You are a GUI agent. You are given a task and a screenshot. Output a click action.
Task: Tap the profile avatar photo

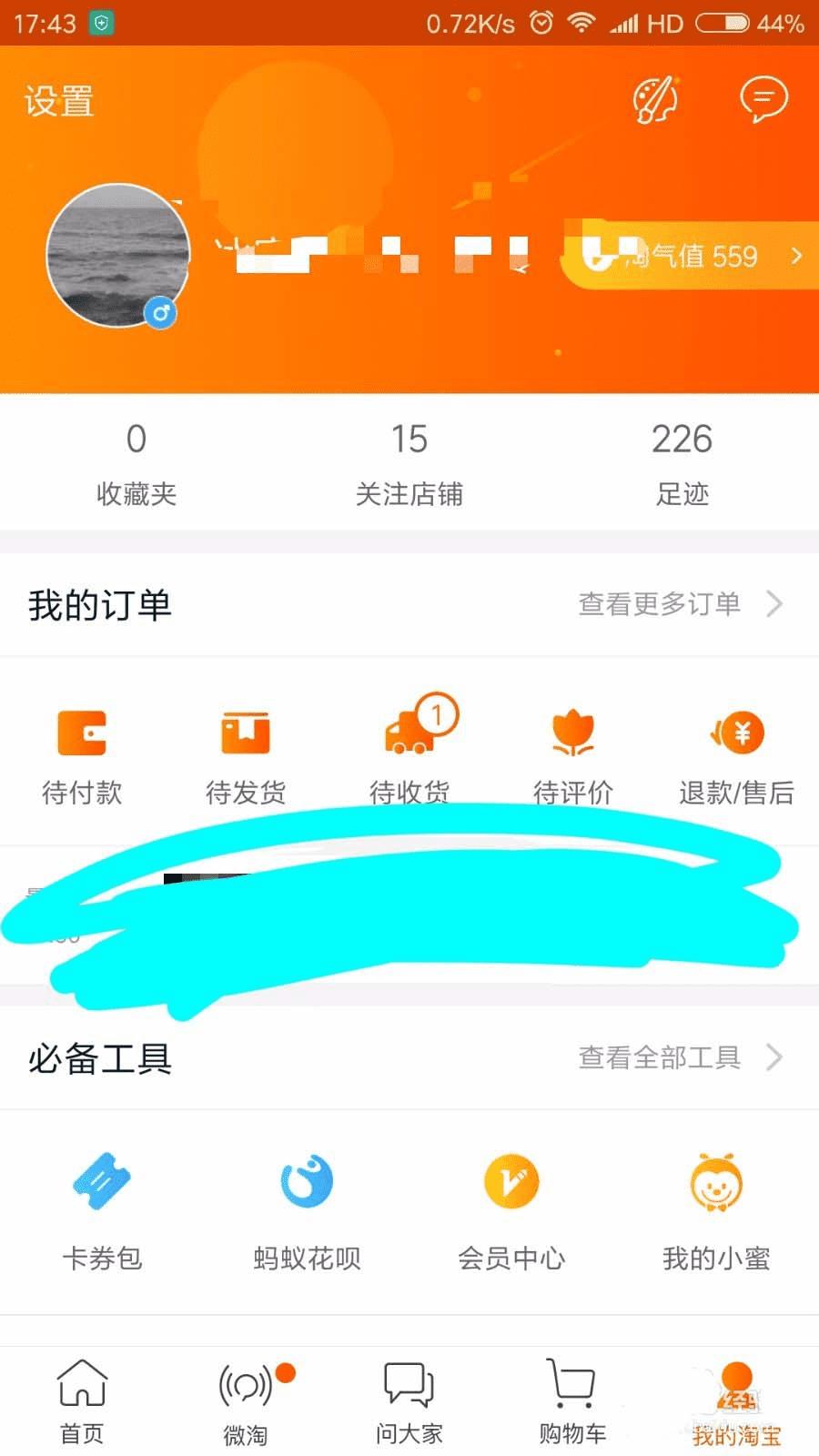point(116,256)
